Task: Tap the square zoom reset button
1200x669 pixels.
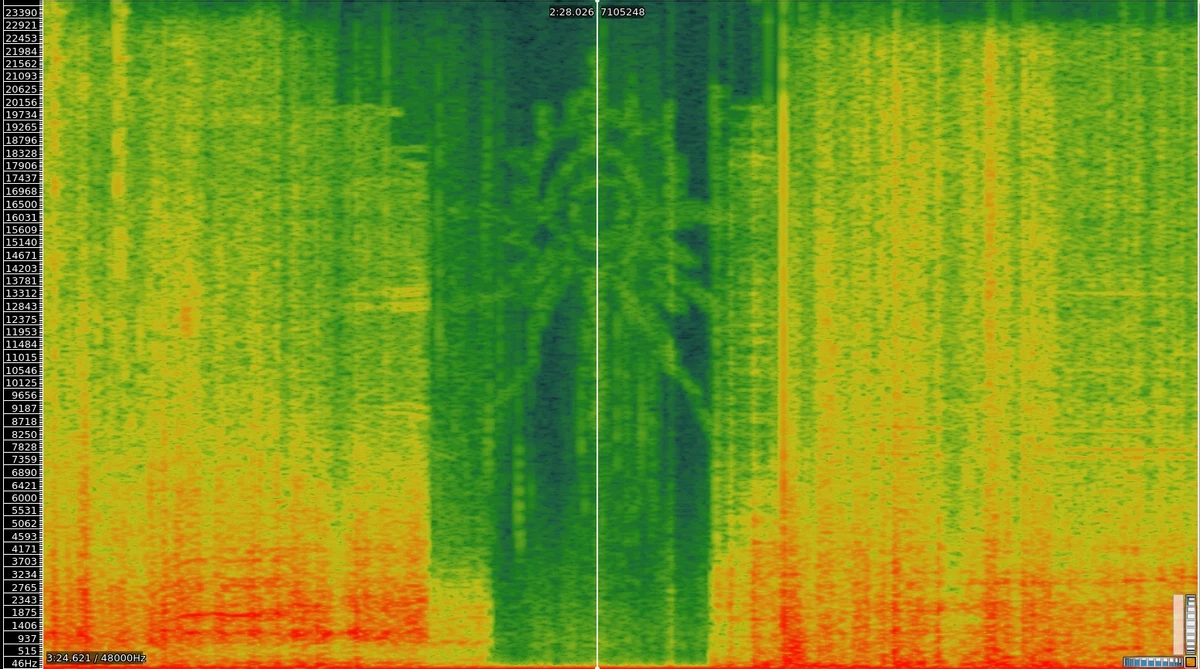Action: coord(1191,661)
